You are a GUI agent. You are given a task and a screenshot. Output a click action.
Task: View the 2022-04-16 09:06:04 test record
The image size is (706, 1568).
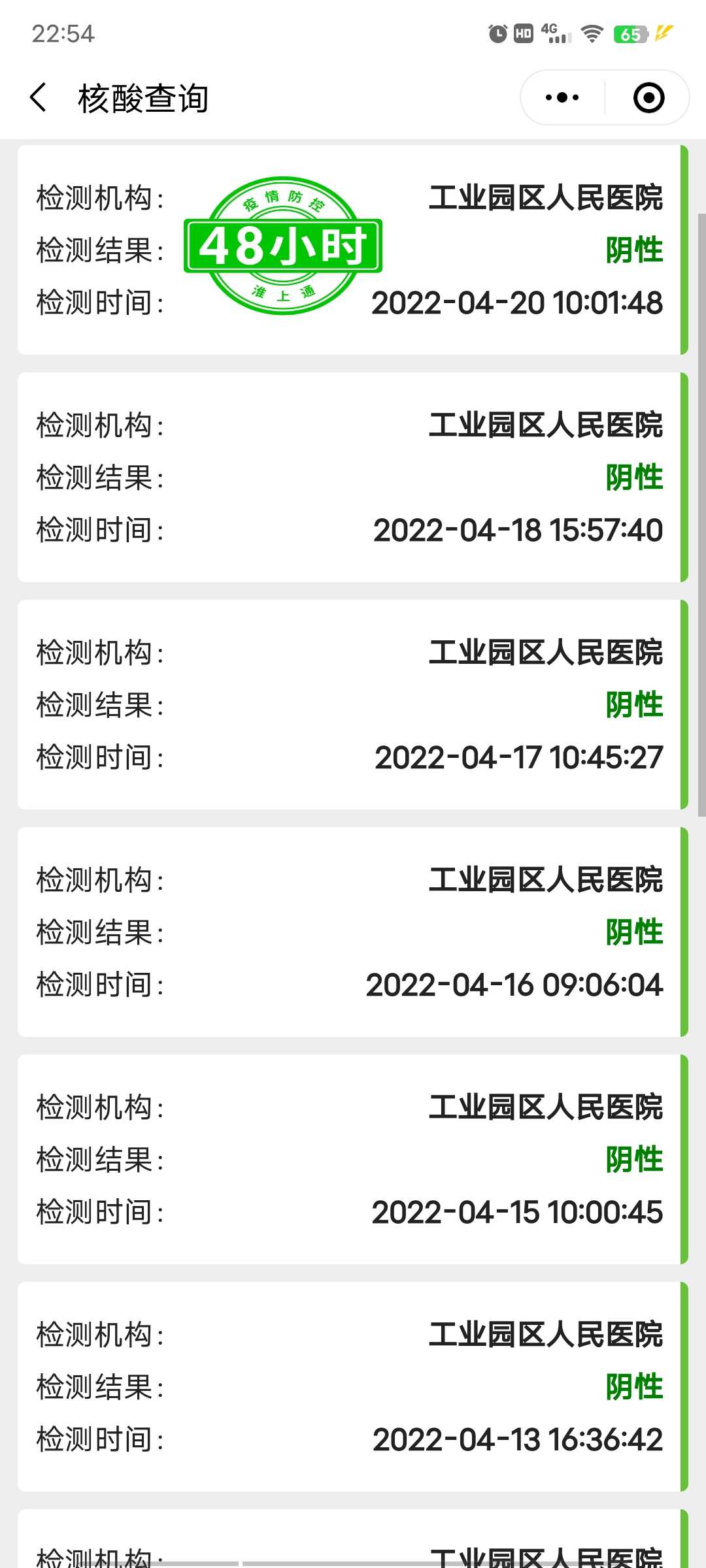pyautogui.click(x=353, y=932)
